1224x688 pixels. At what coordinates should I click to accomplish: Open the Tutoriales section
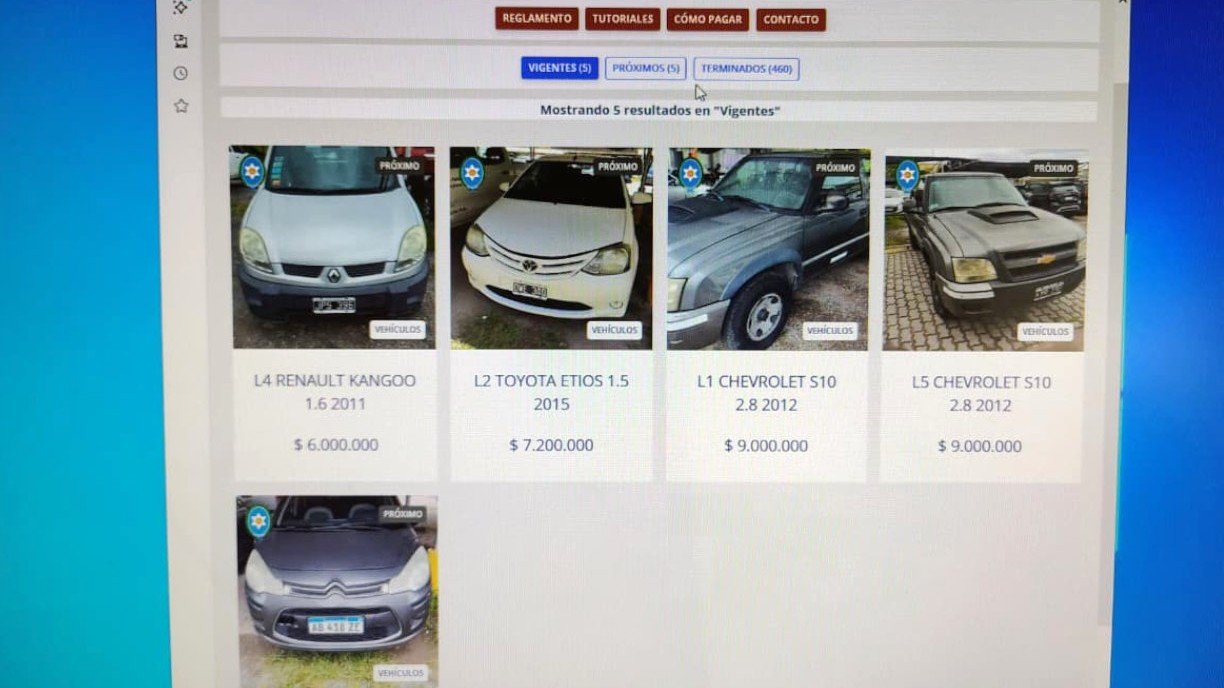(621, 19)
